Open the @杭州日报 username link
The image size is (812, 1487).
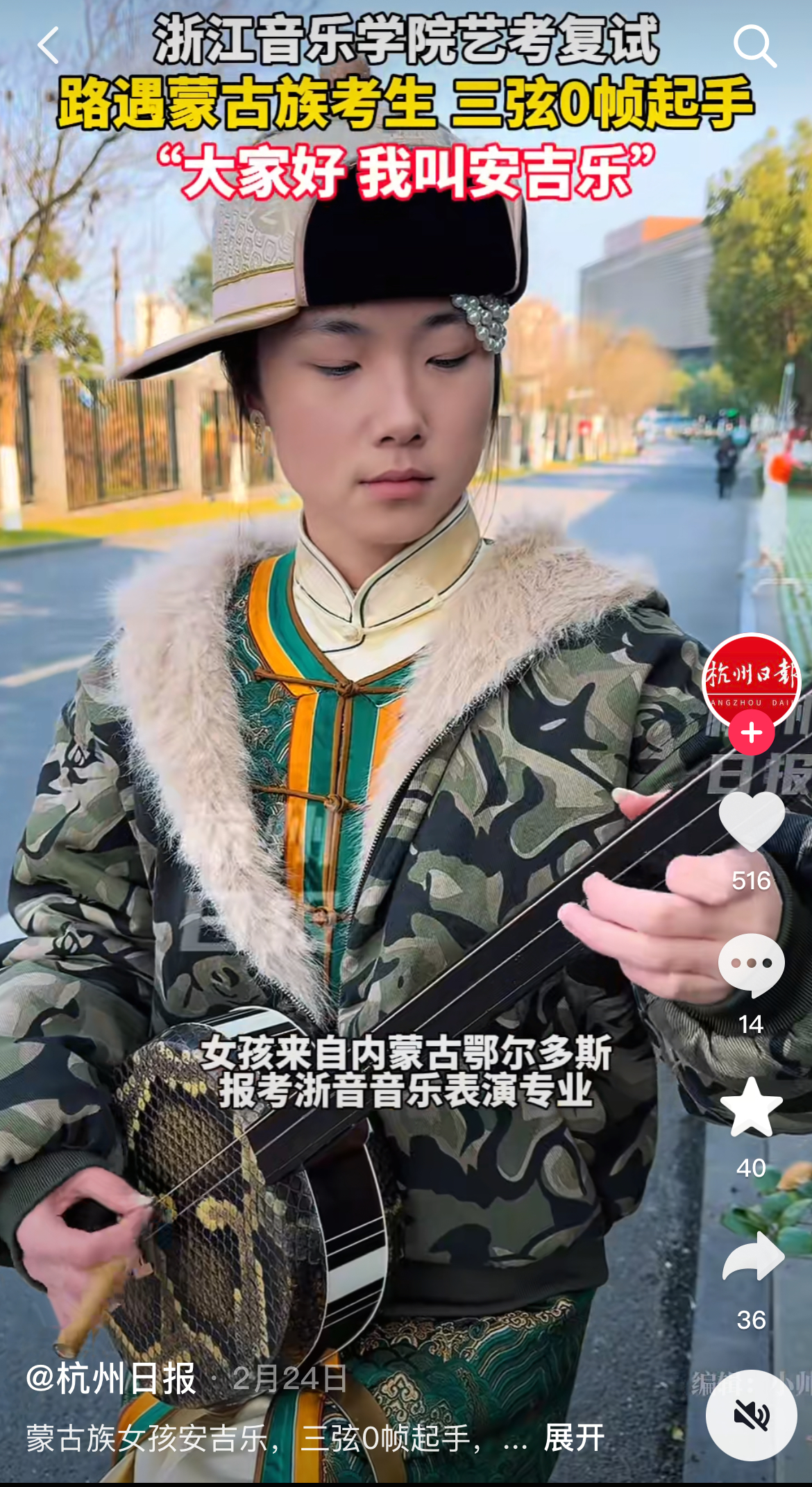pos(111,1379)
